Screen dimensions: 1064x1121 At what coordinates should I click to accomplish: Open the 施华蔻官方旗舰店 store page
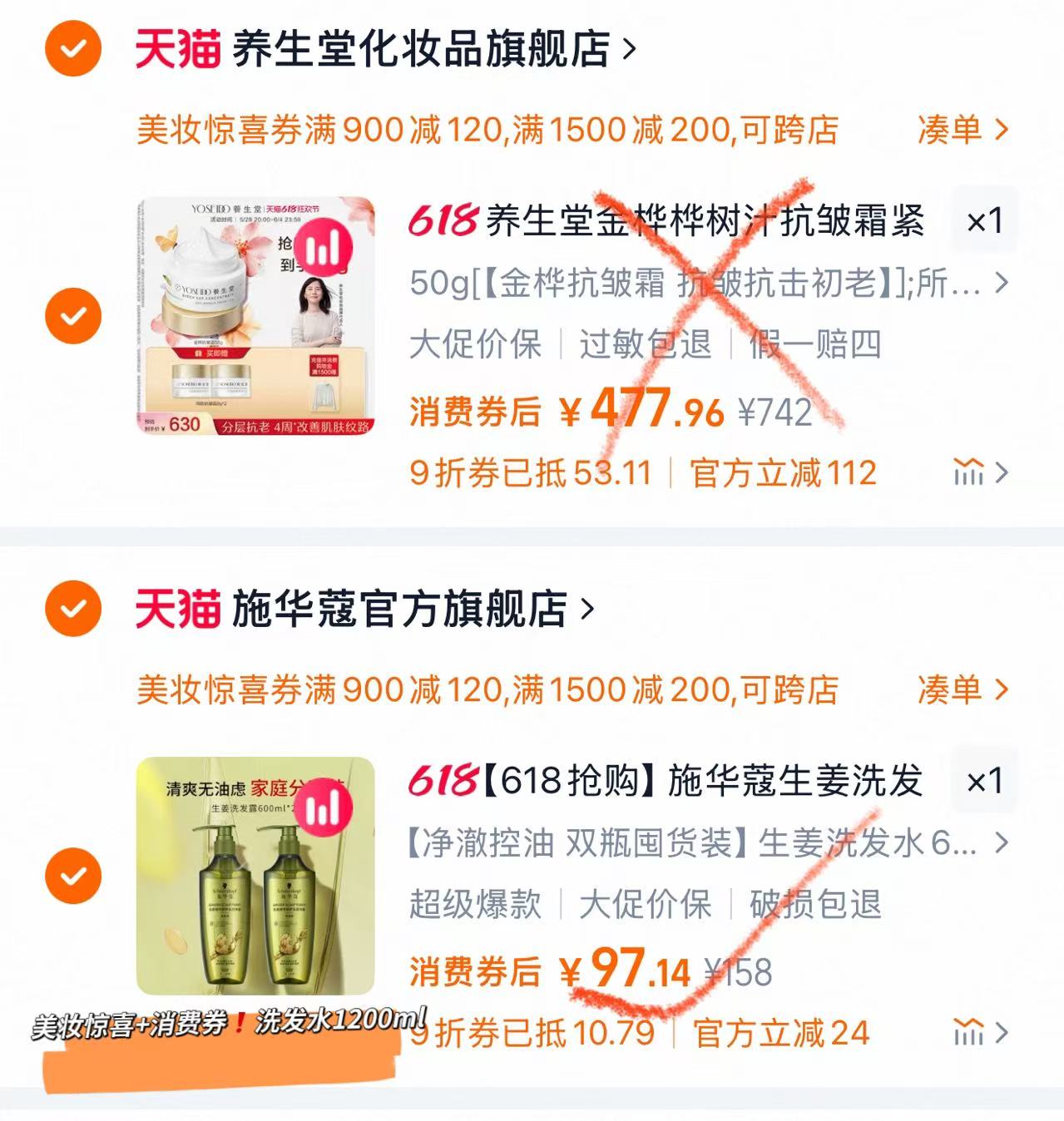(399, 609)
